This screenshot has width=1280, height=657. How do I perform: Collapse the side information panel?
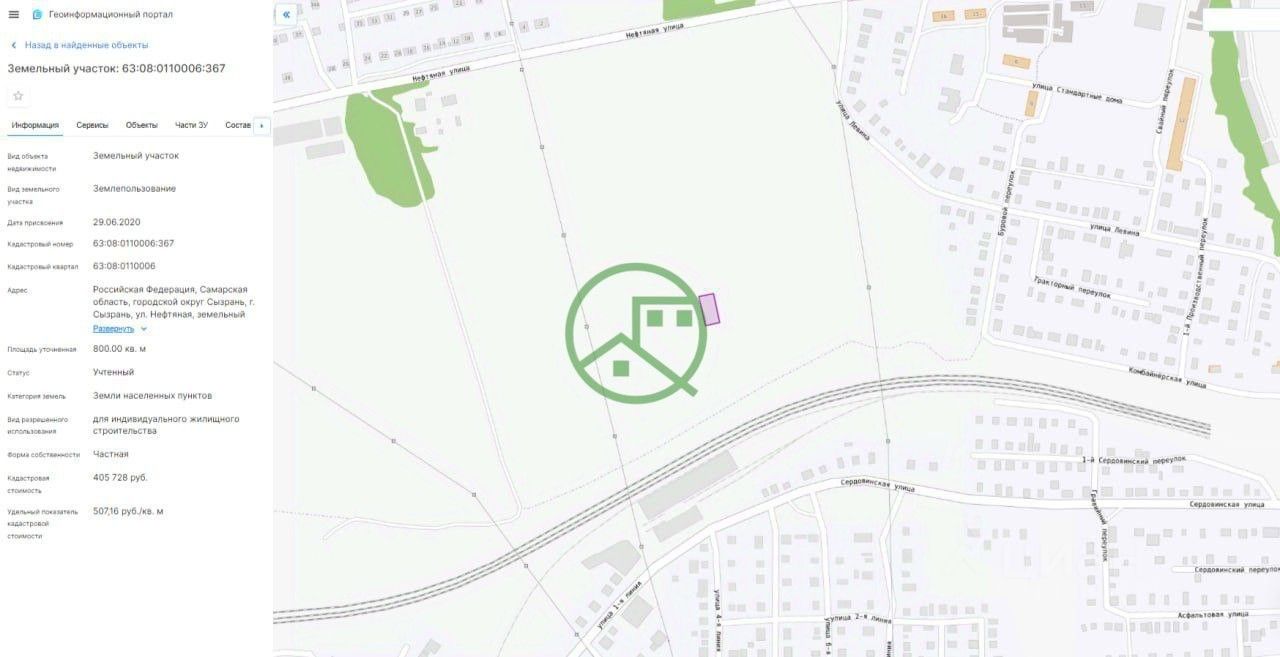coord(287,14)
